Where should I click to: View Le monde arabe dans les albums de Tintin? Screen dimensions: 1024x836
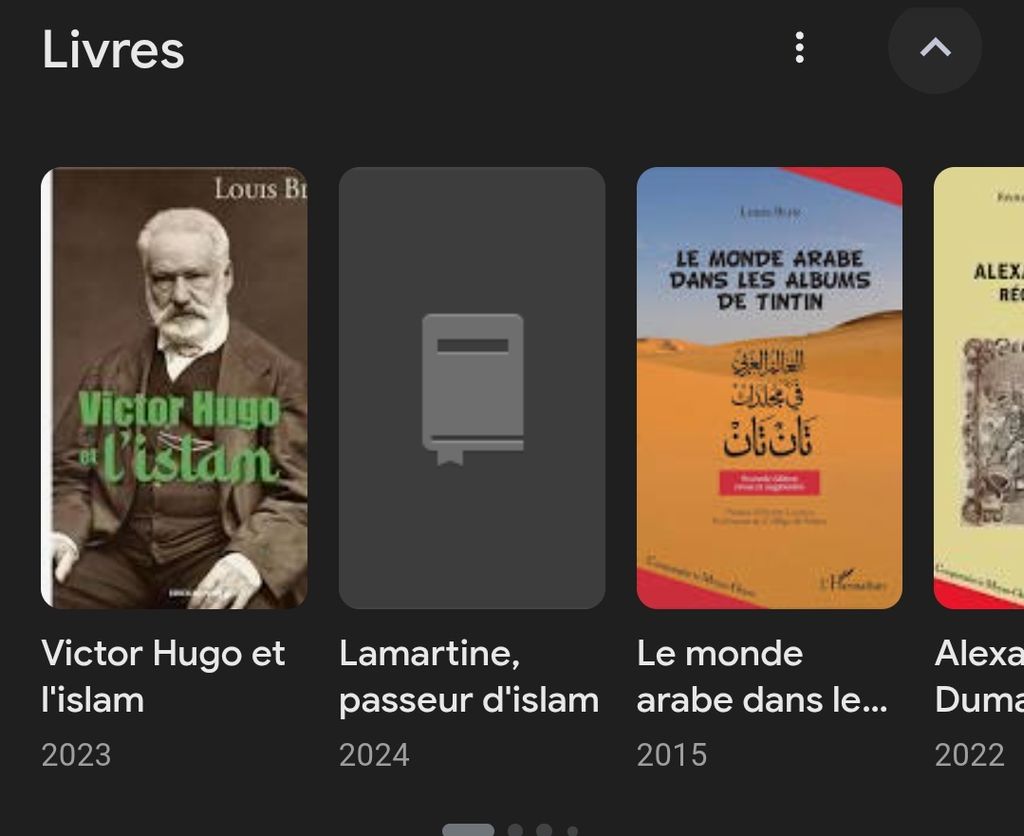[769, 388]
